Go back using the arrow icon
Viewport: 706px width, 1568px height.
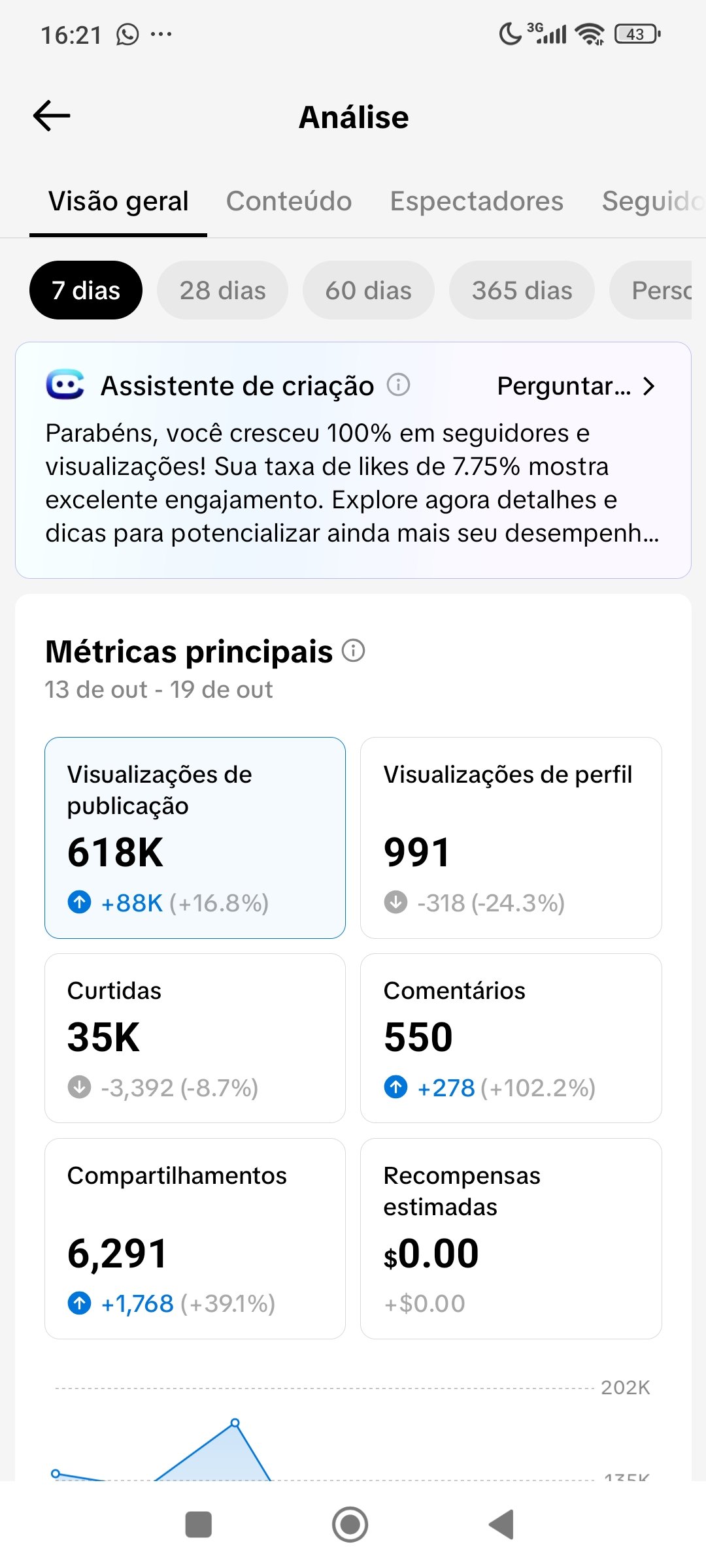pos(52,116)
